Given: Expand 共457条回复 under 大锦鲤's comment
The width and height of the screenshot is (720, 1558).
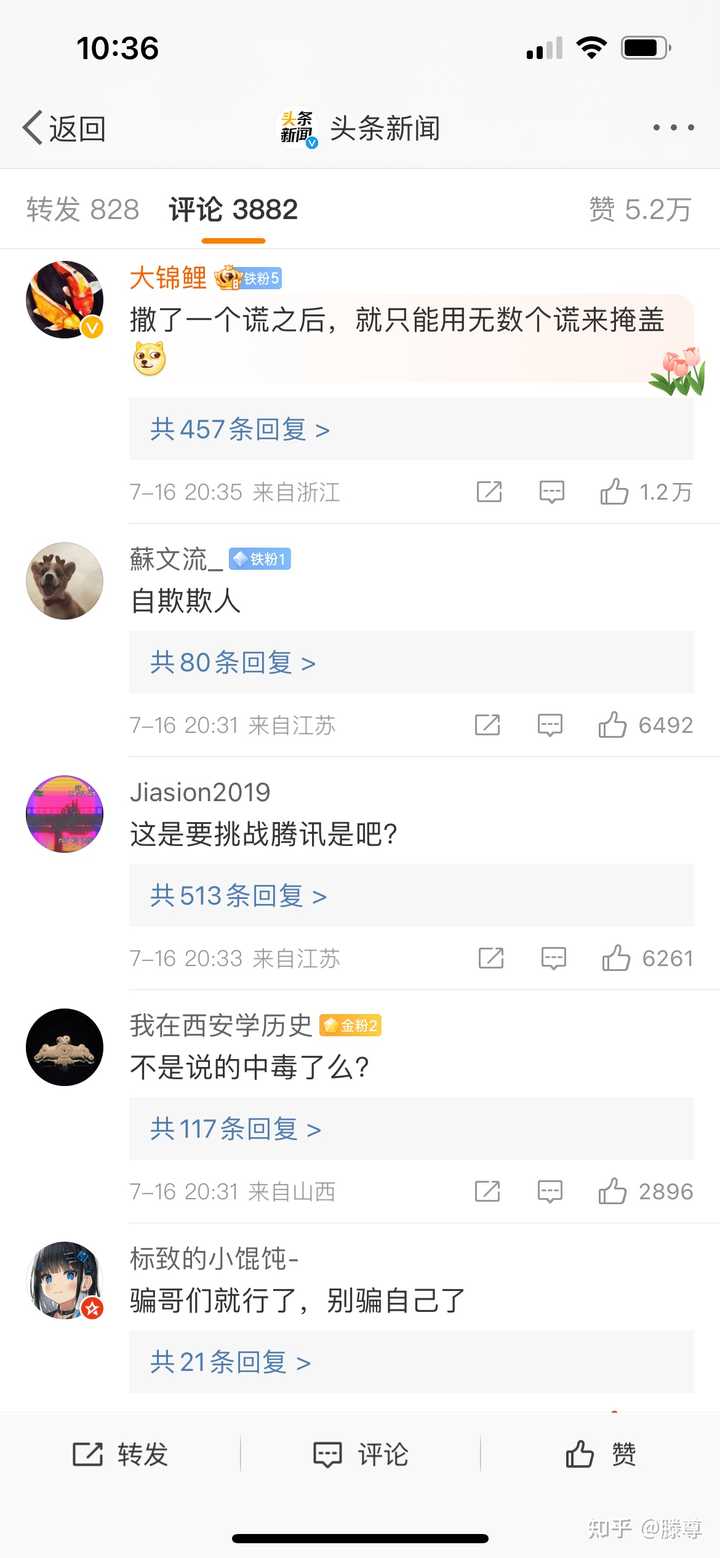Looking at the screenshot, I should [240, 430].
